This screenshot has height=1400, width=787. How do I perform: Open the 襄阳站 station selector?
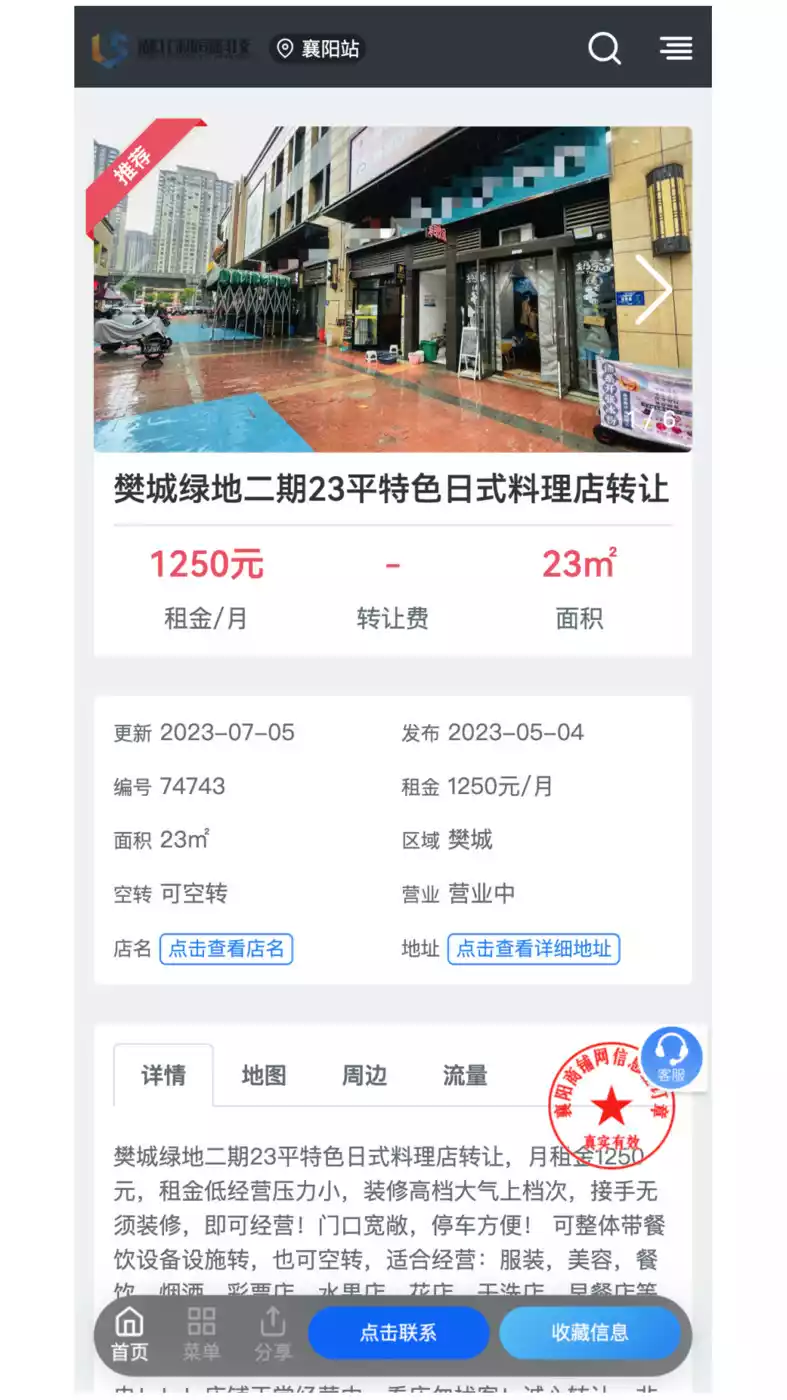tap(318, 47)
